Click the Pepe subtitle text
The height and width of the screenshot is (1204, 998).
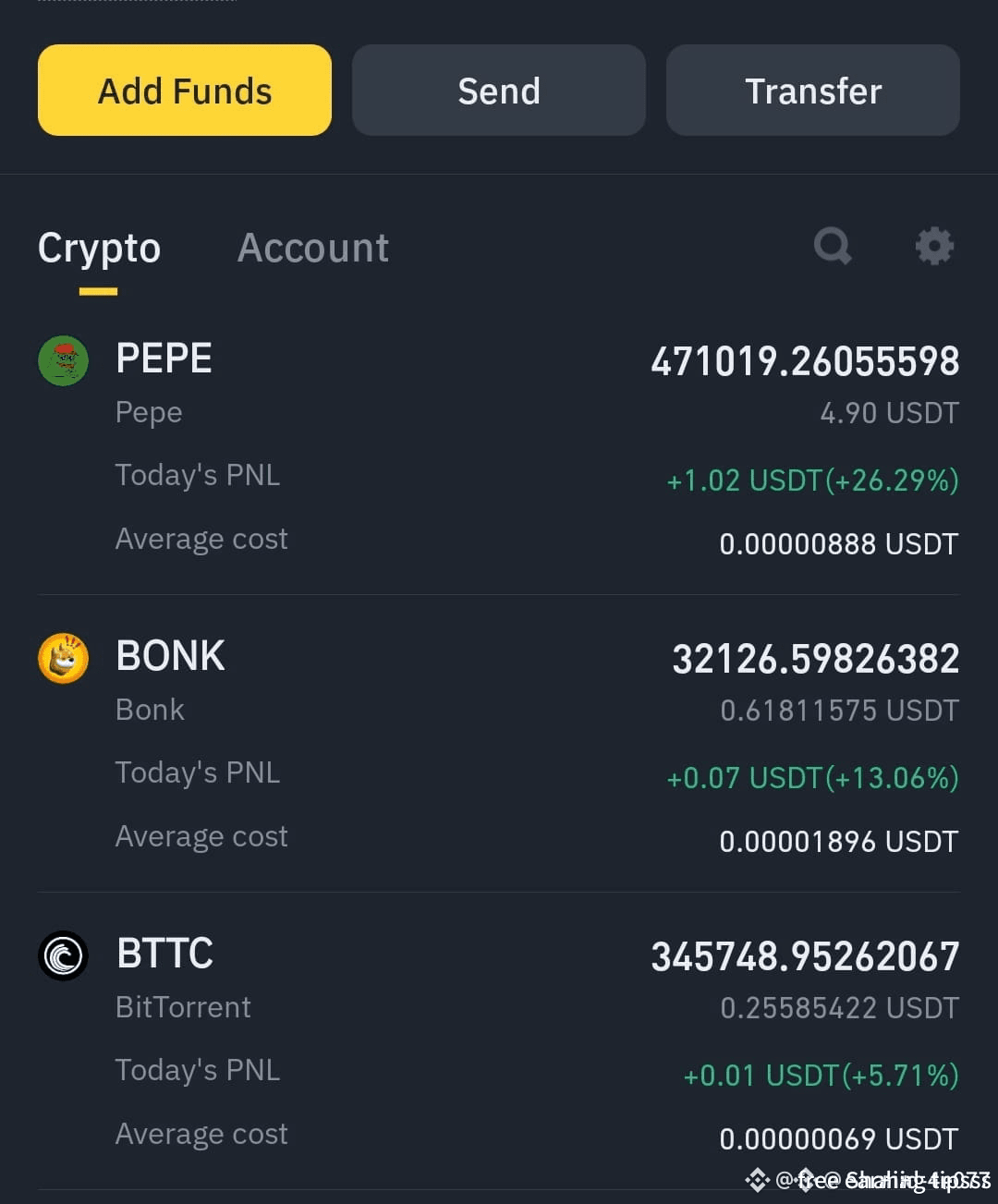point(148,412)
